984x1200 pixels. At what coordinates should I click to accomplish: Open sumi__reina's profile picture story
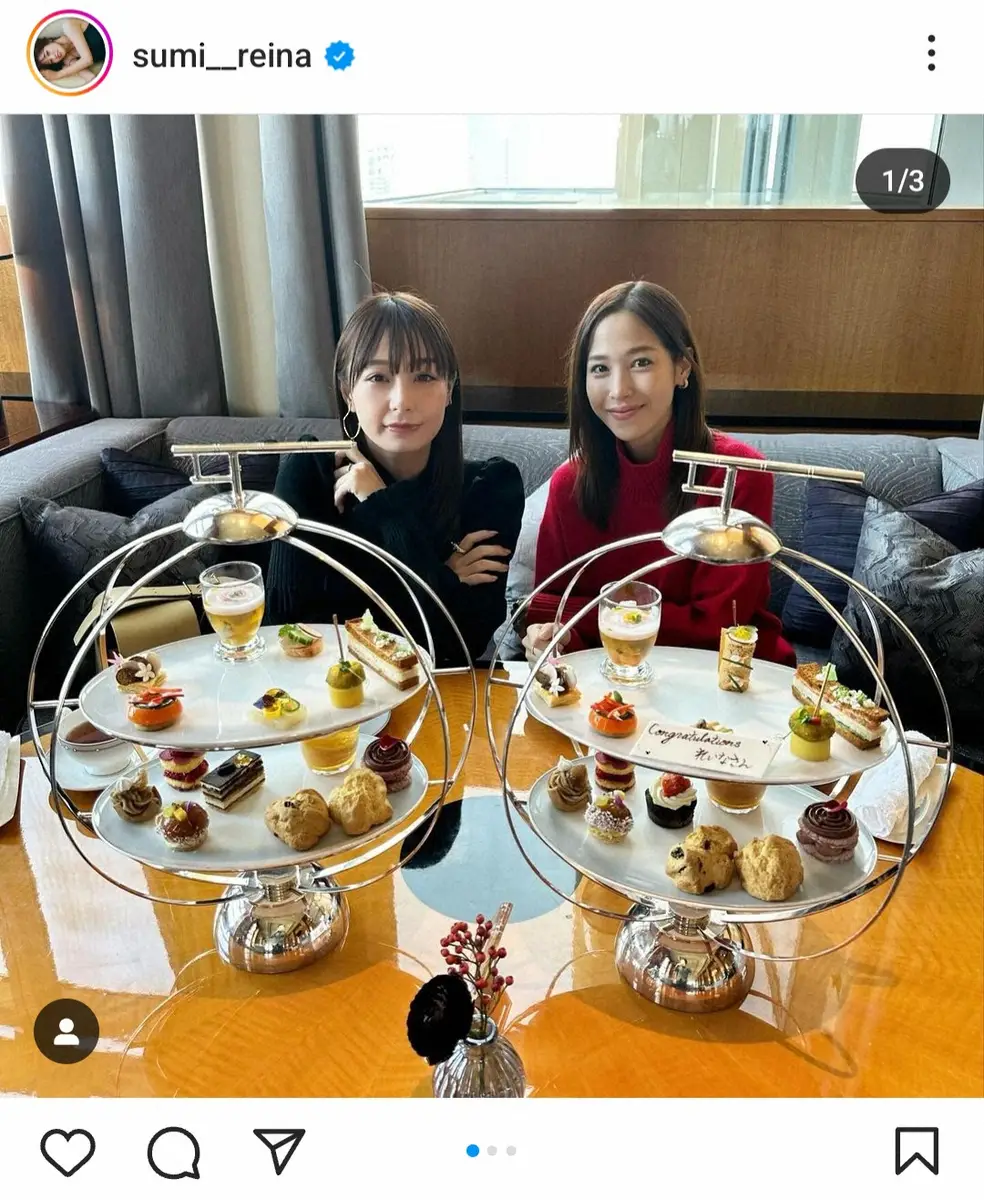point(69,53)
